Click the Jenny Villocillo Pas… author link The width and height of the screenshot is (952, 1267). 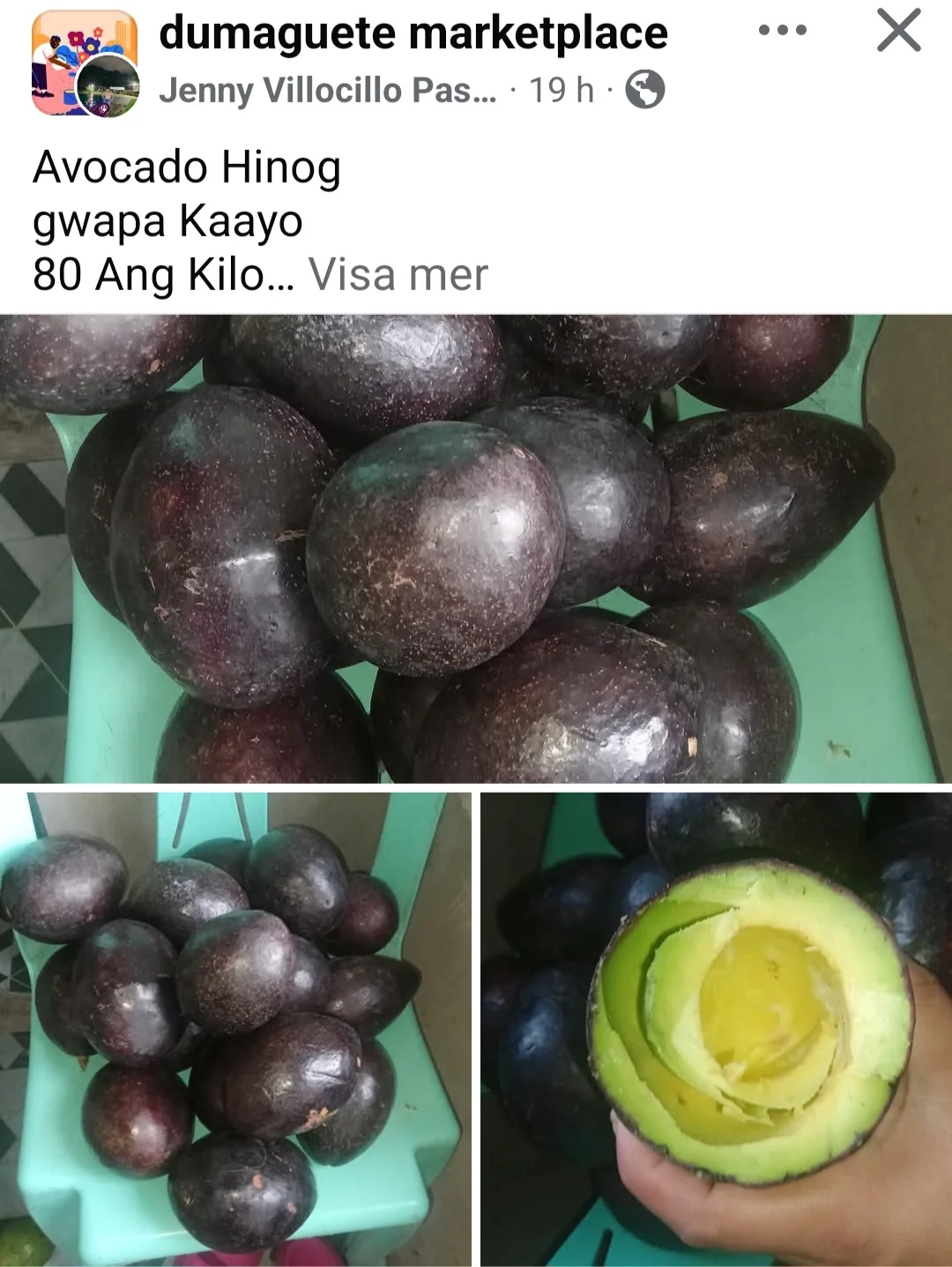pyautogui.click(x=326, y=89)
